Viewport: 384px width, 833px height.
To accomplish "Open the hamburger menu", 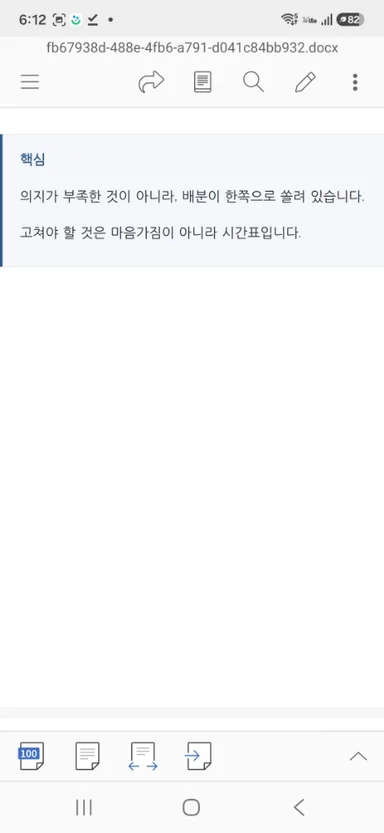I will 30,82.
